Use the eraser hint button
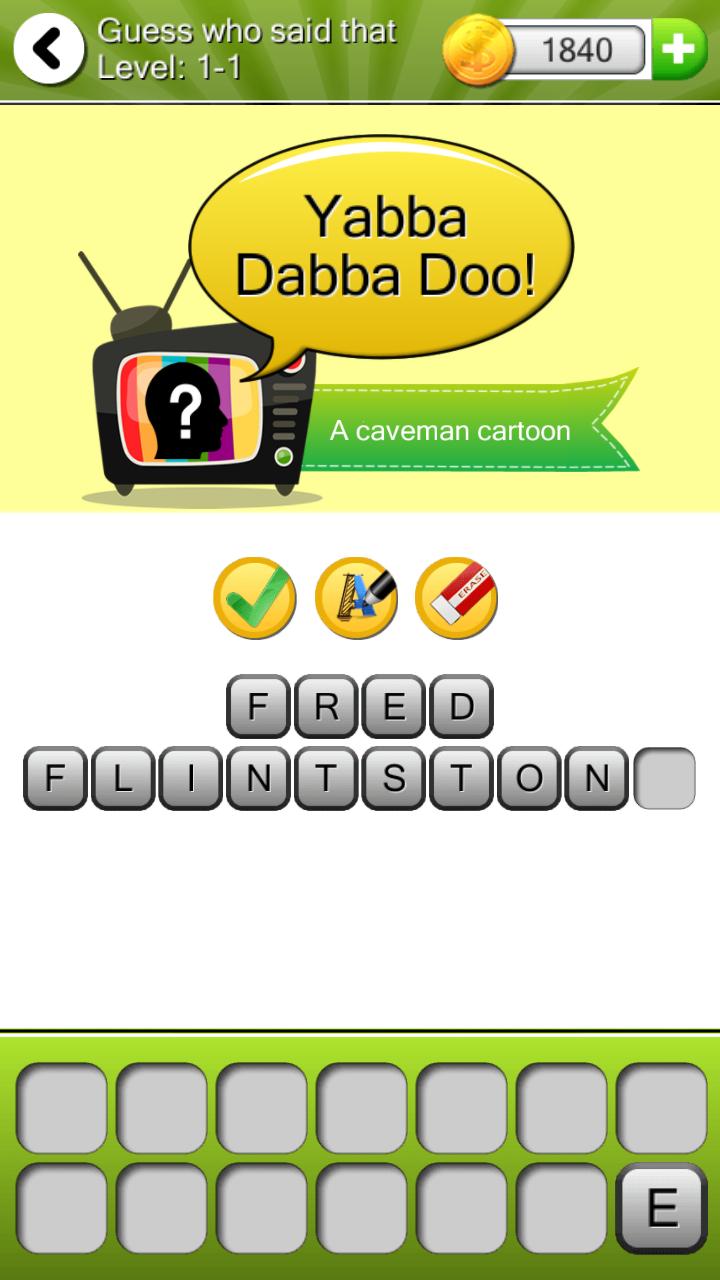The height and width of the screenshot is (1280, 720). (457, 598)
